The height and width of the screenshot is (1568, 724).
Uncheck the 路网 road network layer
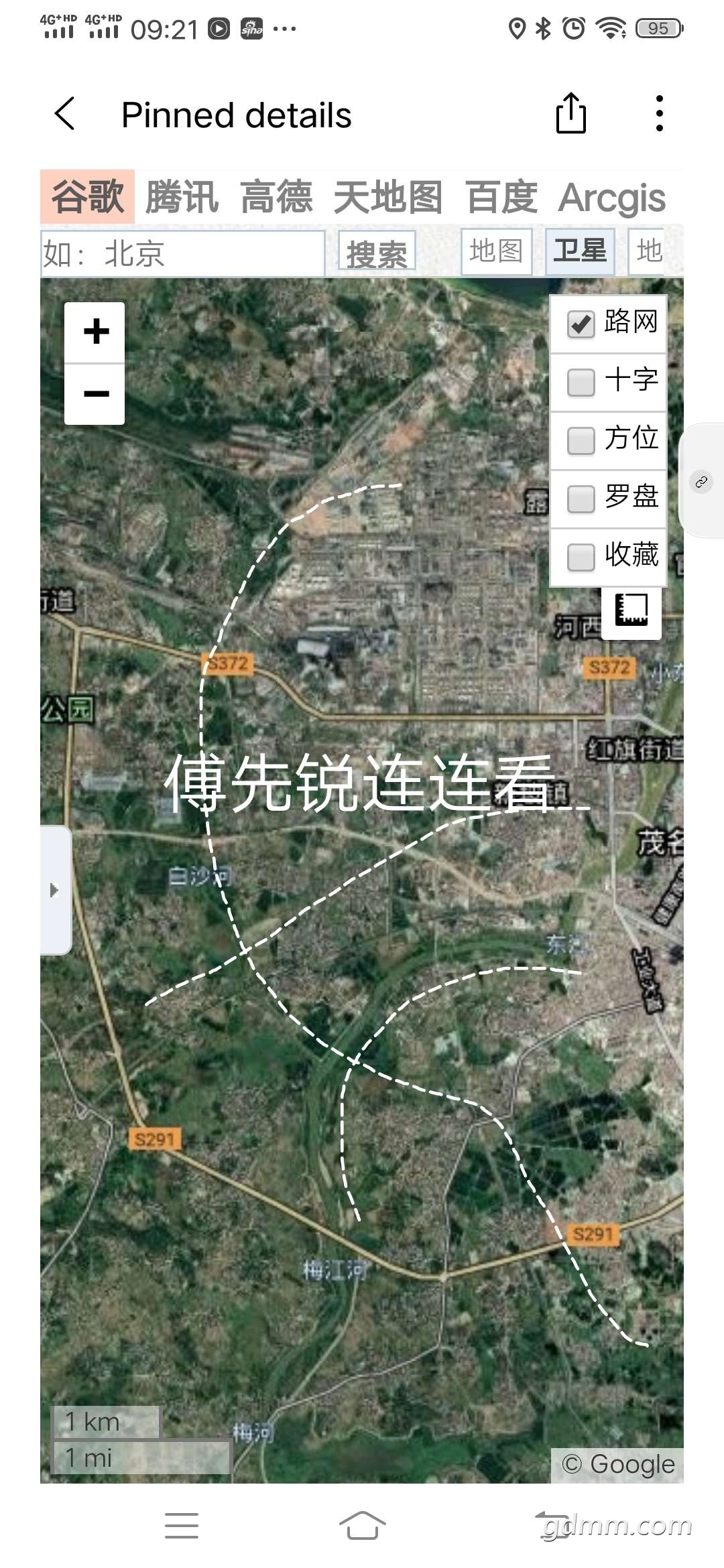(581, 324)
